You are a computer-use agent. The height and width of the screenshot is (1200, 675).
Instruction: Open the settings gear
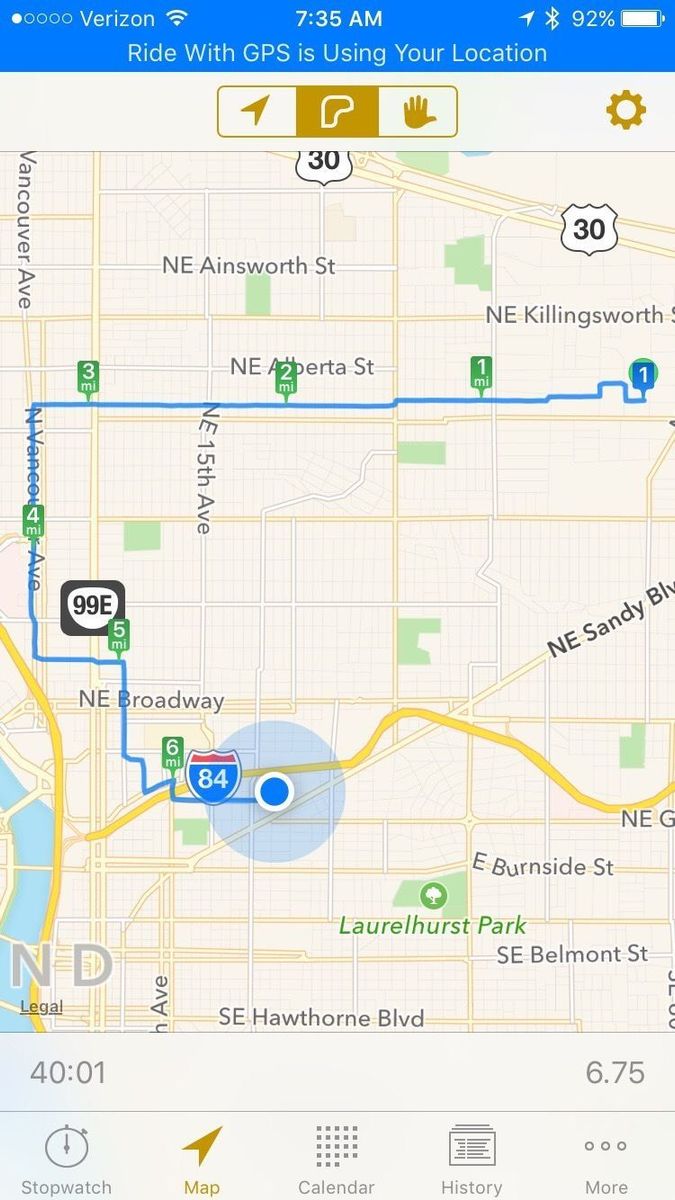click(x=626, y=110)
